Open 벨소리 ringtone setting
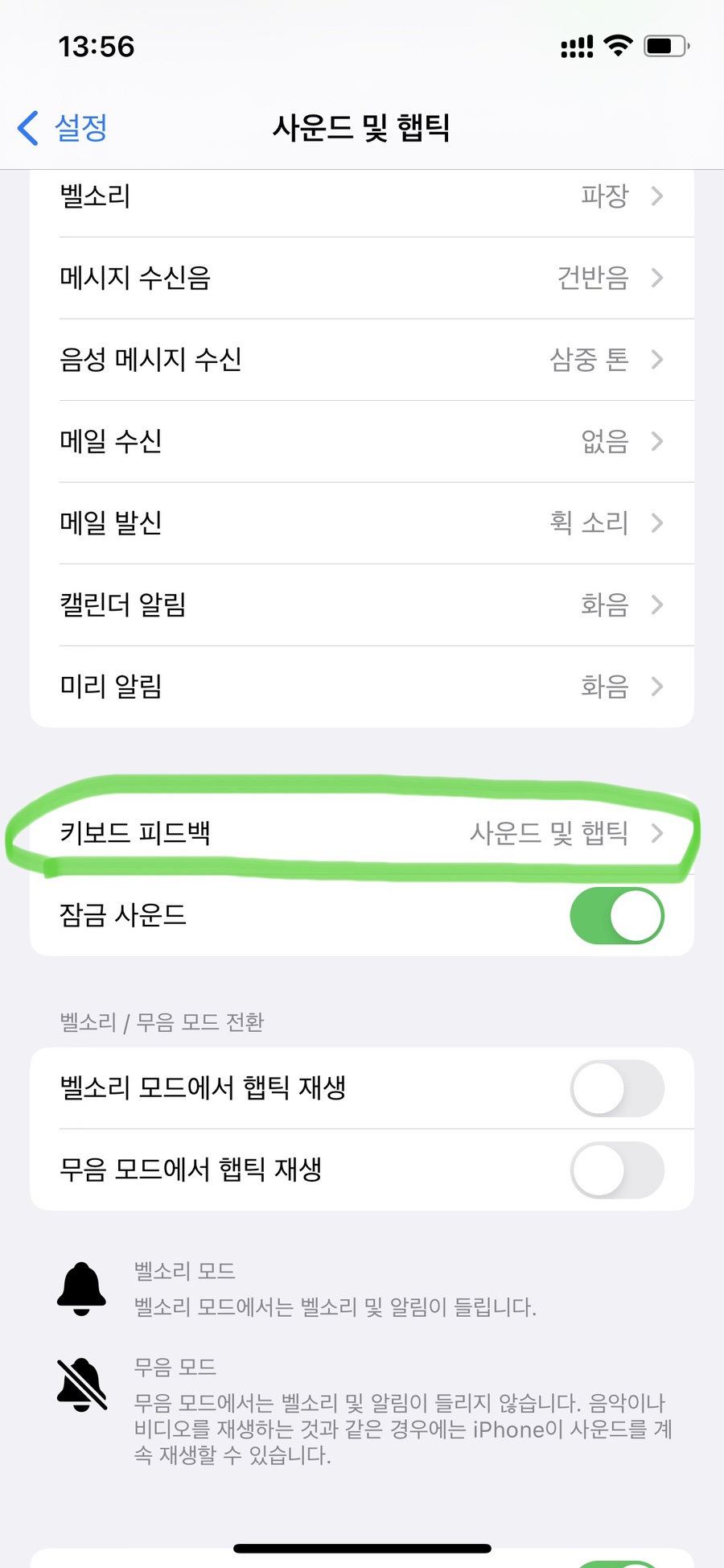The height and width of the screenshot is (1568, 724). 362,196
